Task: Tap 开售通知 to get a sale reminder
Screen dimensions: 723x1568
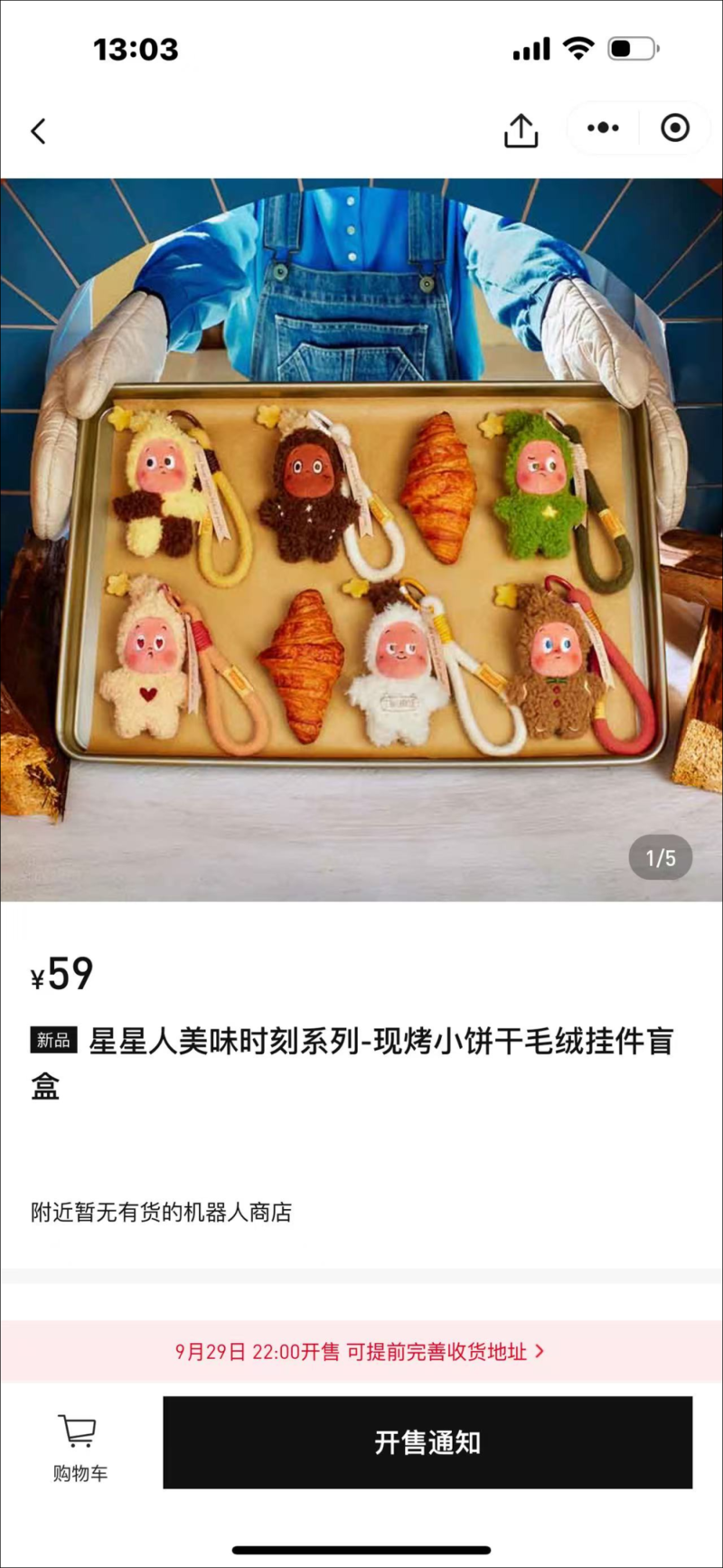Action: tap(427, 1442)
